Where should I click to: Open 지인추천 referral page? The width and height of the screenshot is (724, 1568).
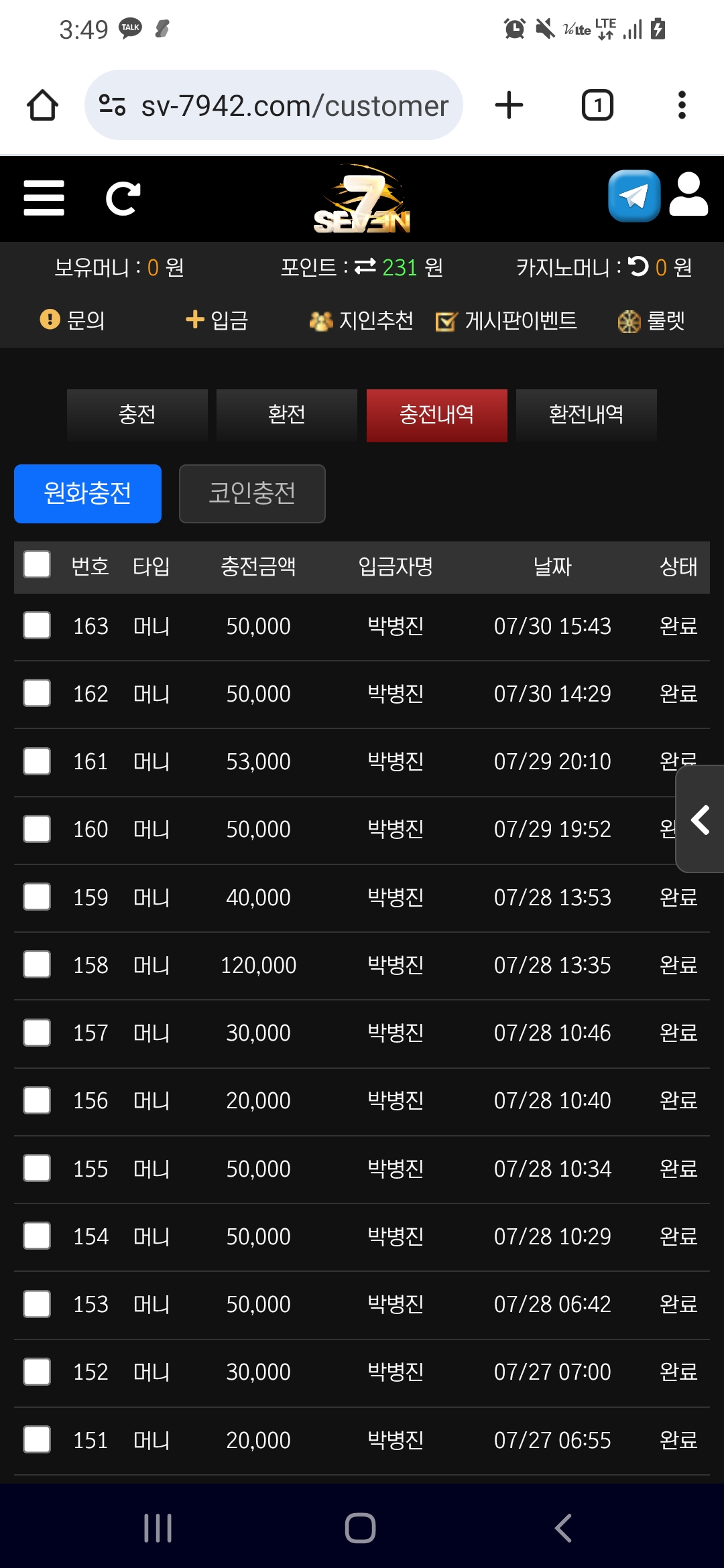(x=361, y=321)
